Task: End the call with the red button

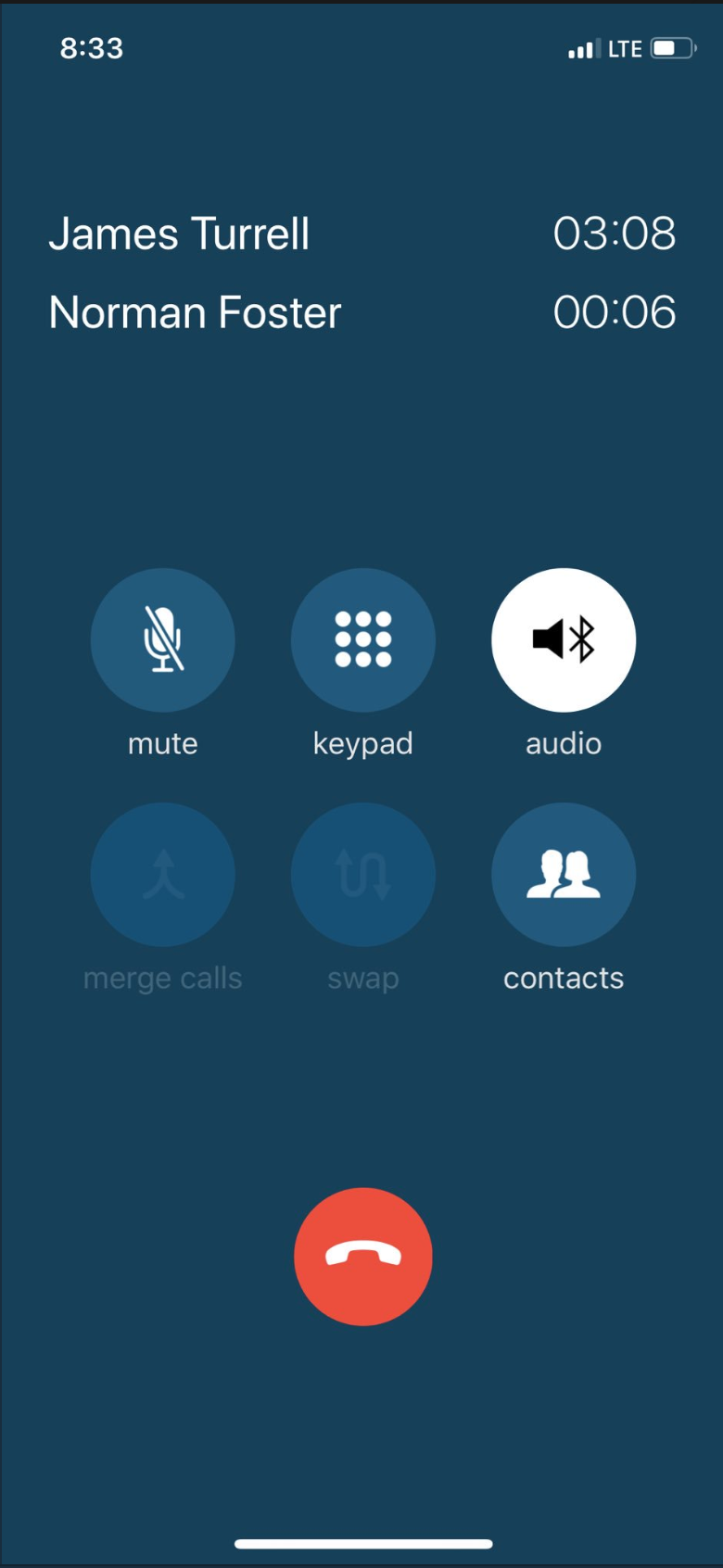Action: tap(362, 1256)
